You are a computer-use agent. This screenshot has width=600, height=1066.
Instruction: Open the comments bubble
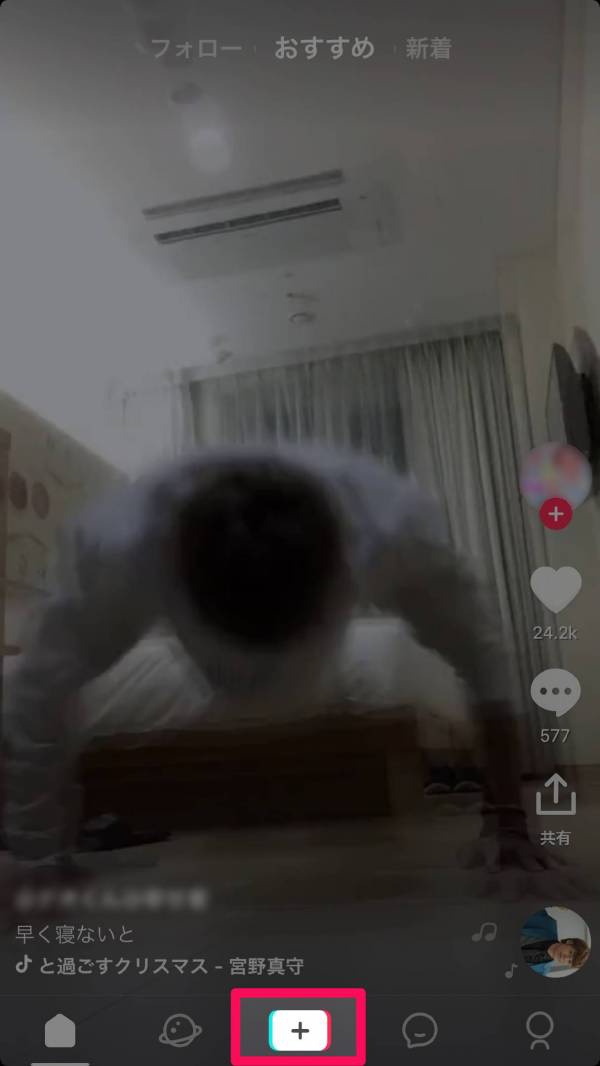556,693
